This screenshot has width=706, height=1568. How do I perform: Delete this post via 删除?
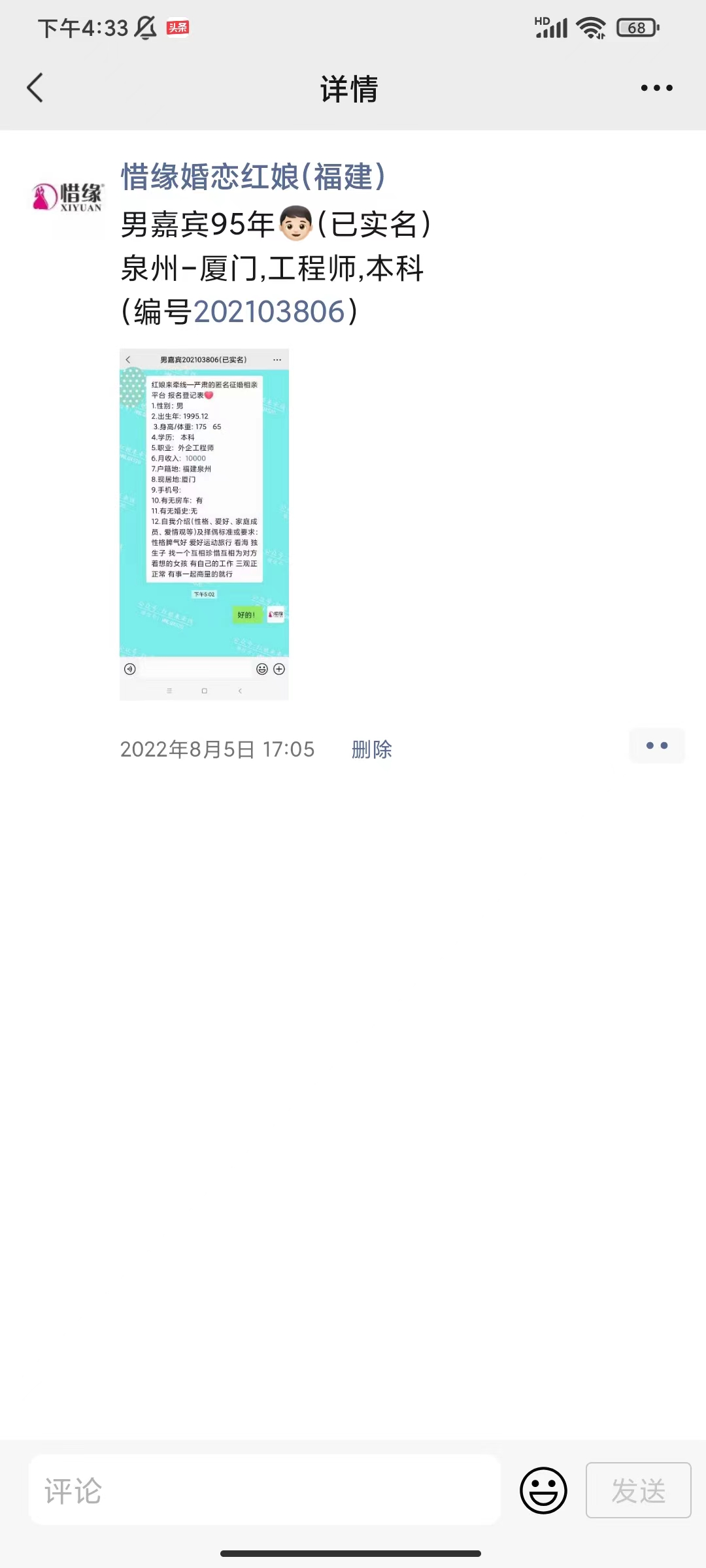(371, 749)
